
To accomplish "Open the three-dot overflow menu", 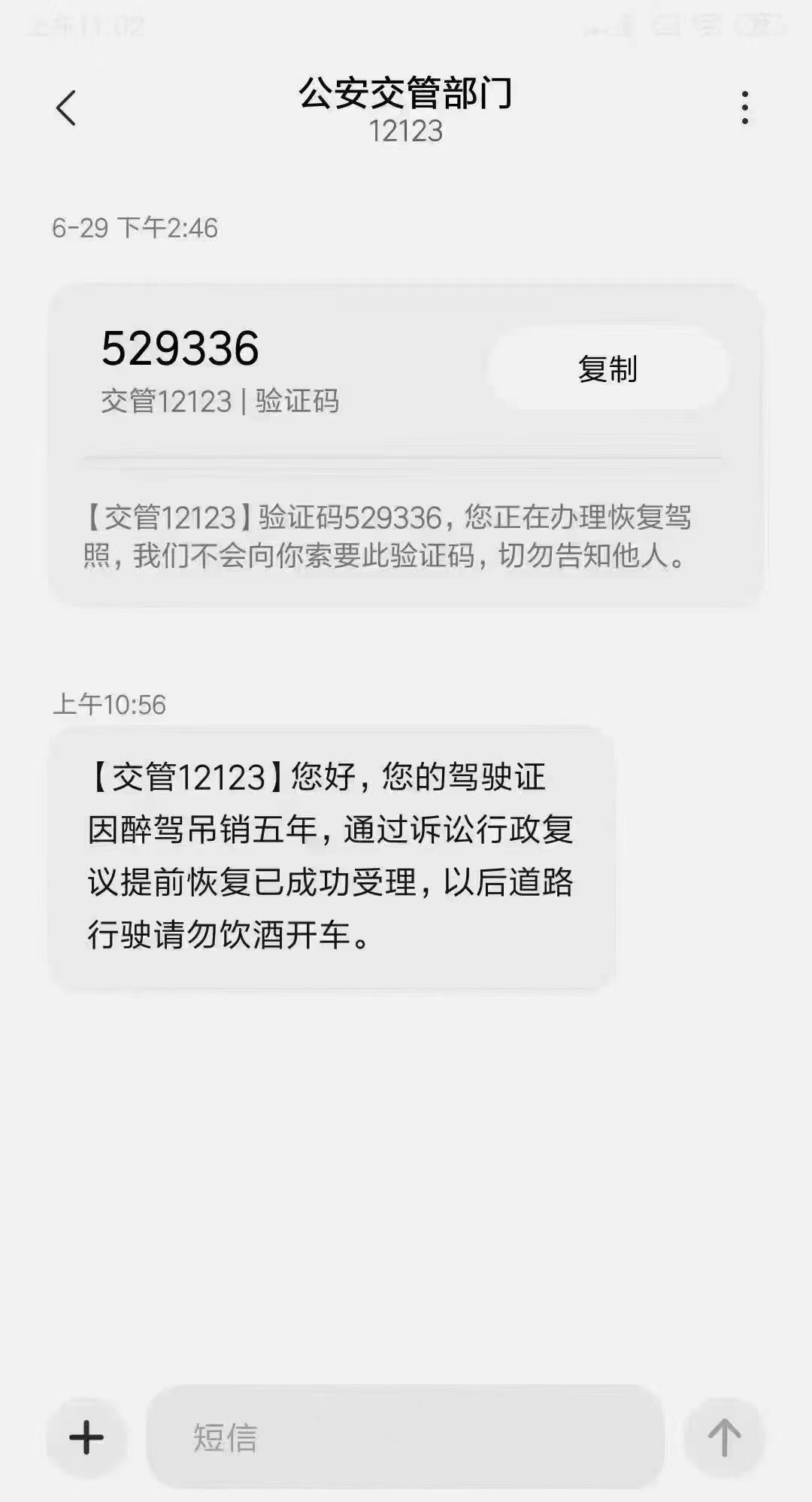I will 744,108.
